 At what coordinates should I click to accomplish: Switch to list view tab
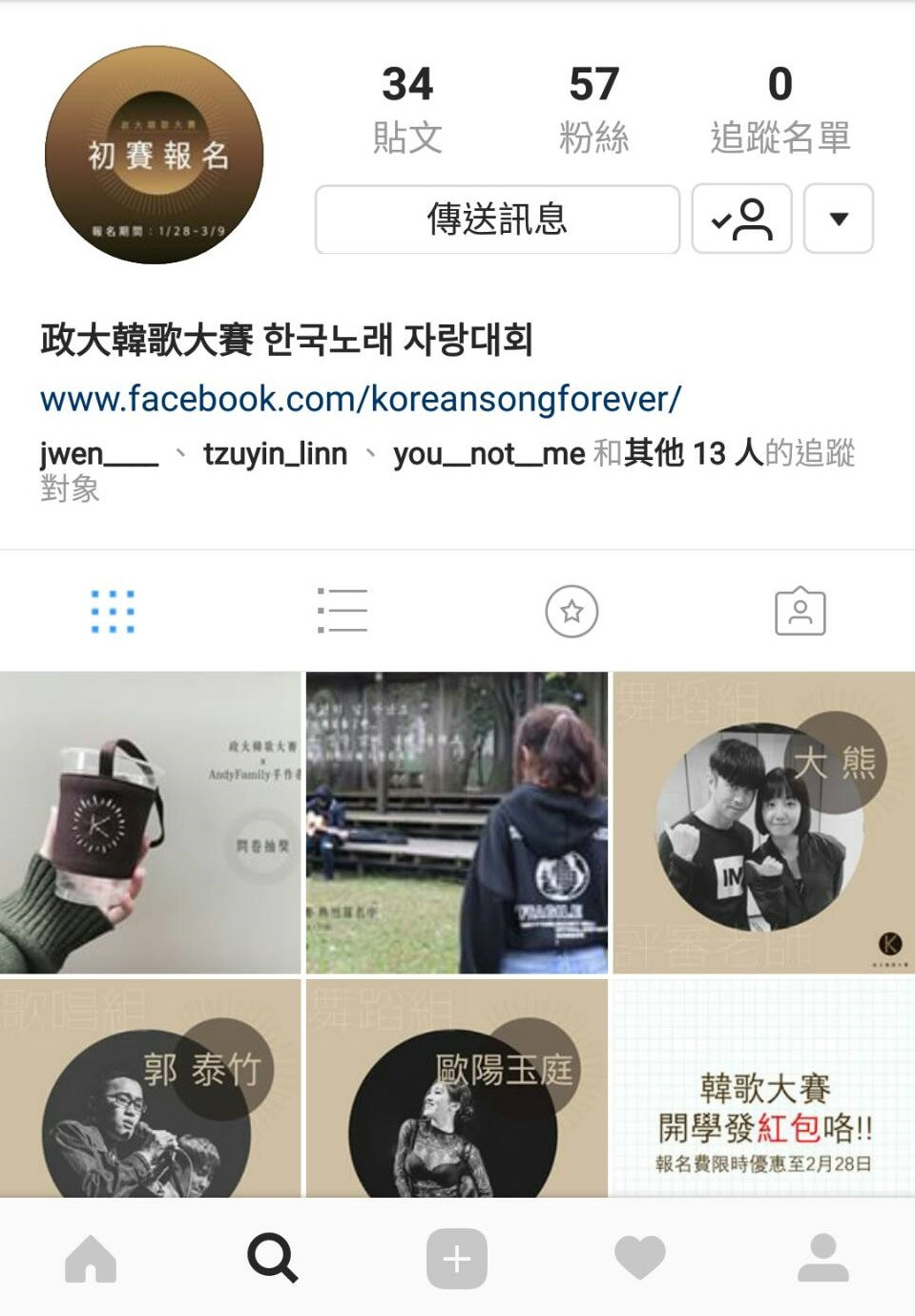click(342, 611)
